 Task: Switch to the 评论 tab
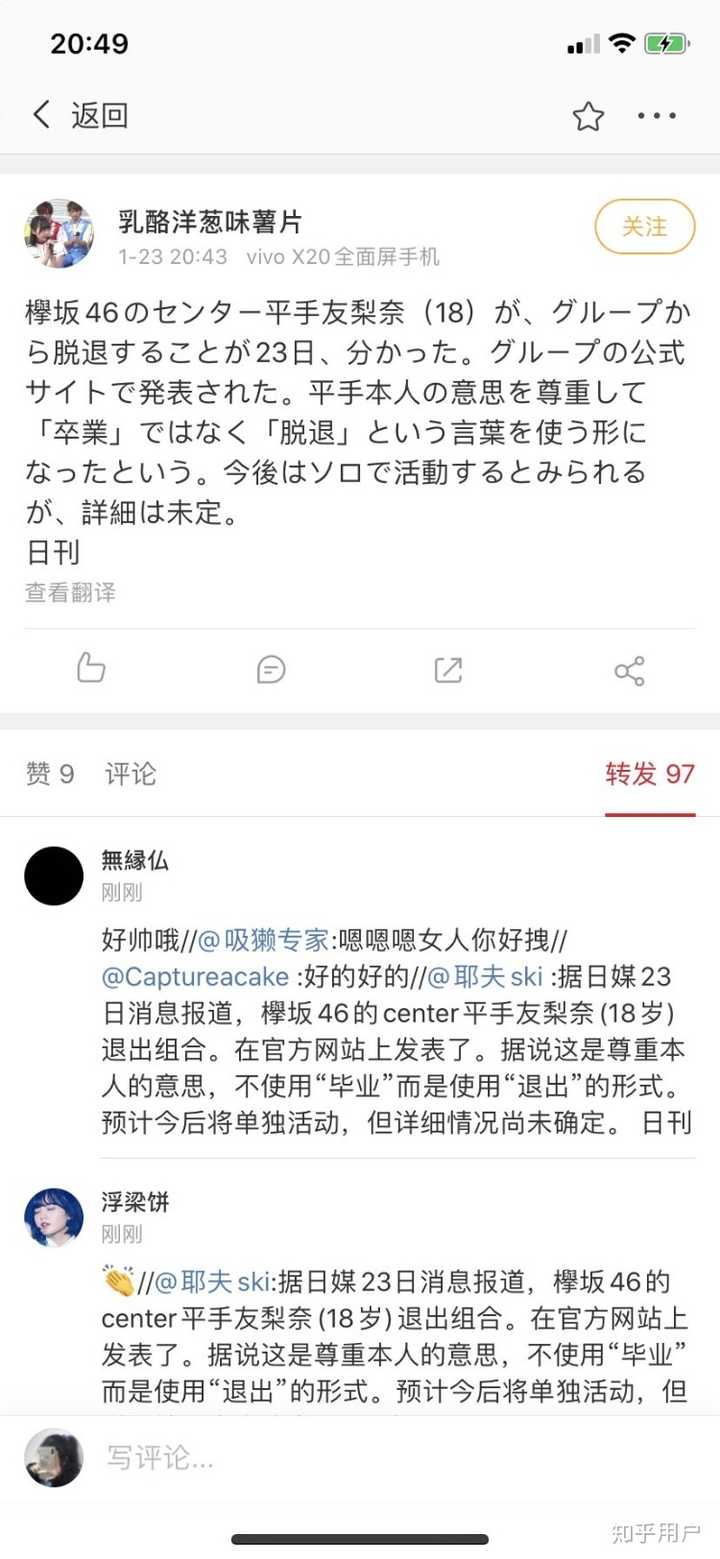tap(131, 773)
